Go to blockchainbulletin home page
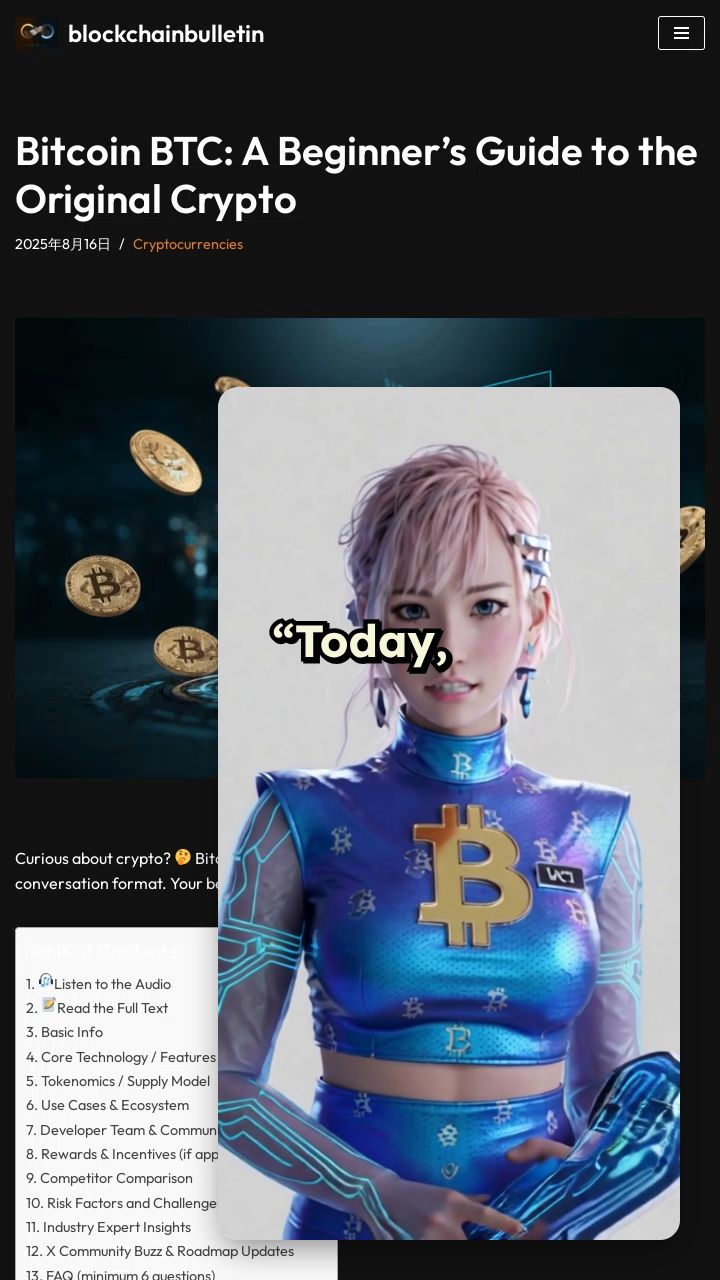This screenshot has width=720, height=1280. (x=165, y=34)
